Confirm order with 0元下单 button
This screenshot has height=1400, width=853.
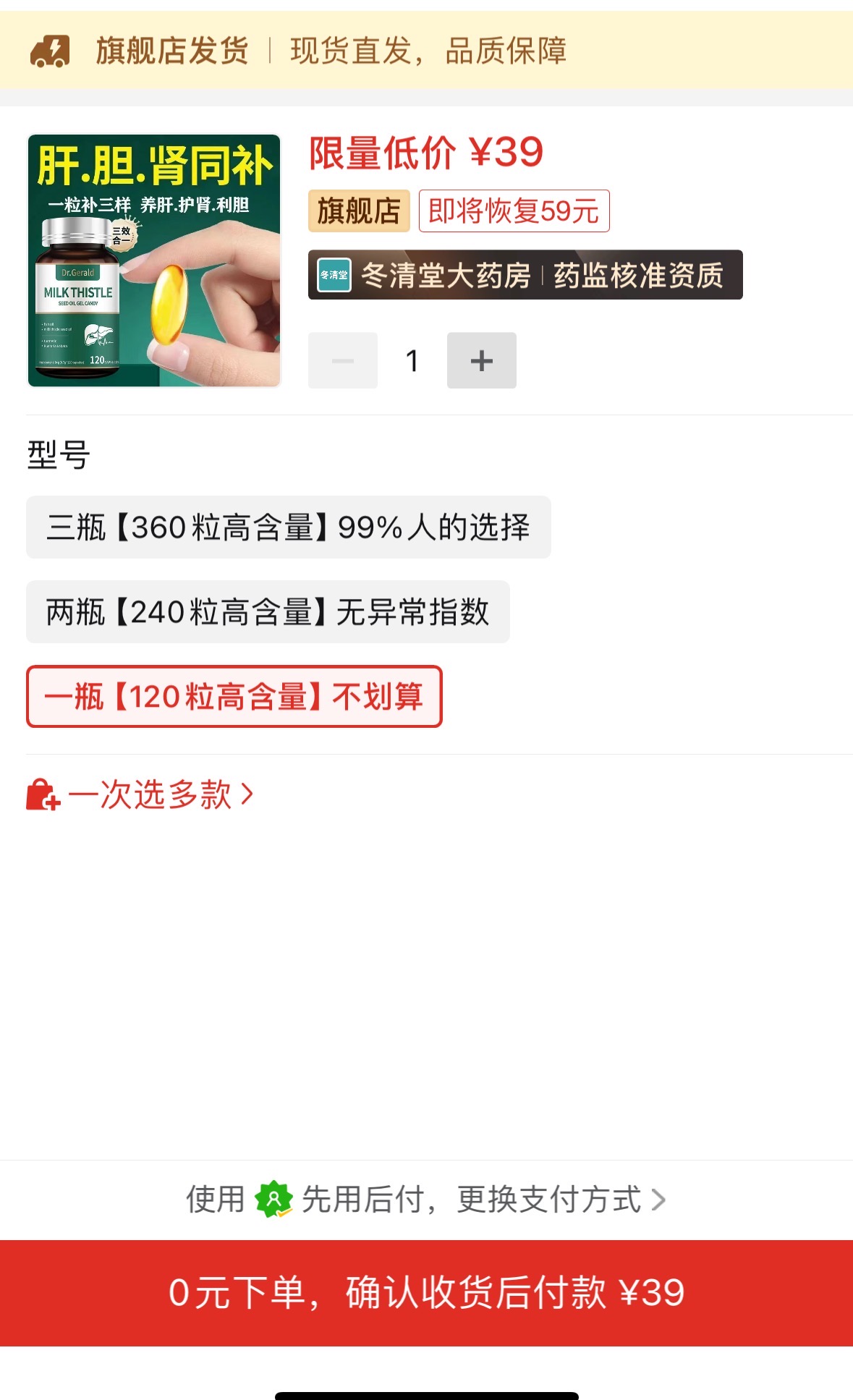coord(426,1293)
